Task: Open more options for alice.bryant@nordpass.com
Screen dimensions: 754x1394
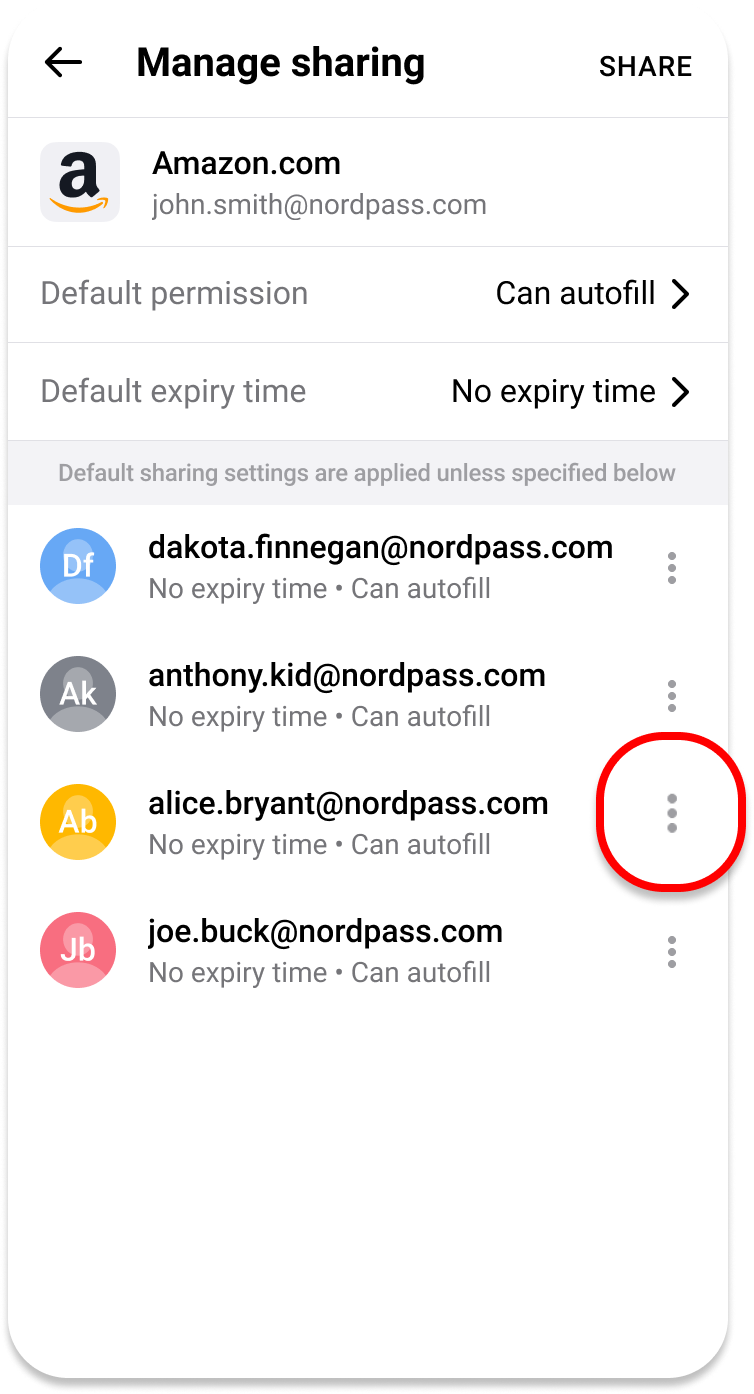Action: coord(672,814)
